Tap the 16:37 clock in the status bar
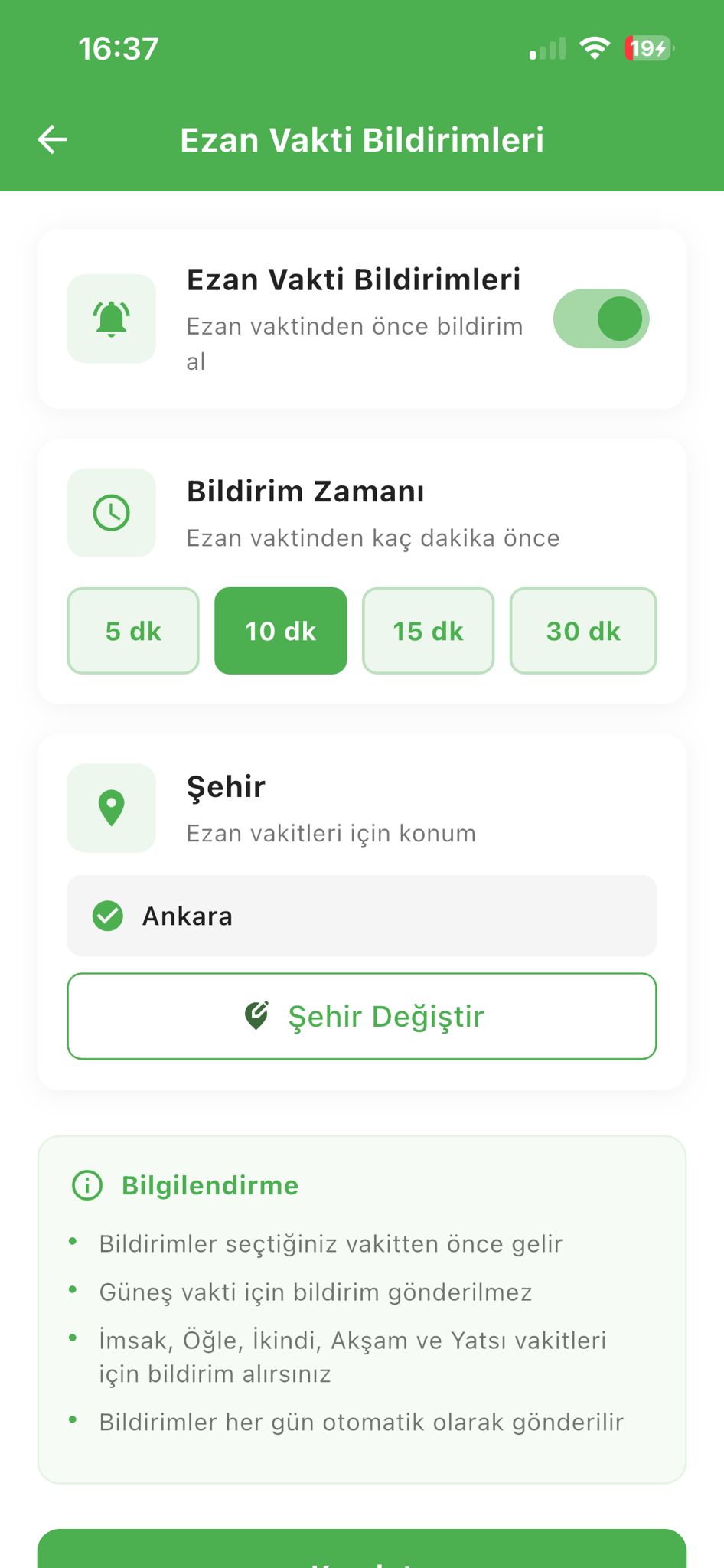 pos(118,47)
